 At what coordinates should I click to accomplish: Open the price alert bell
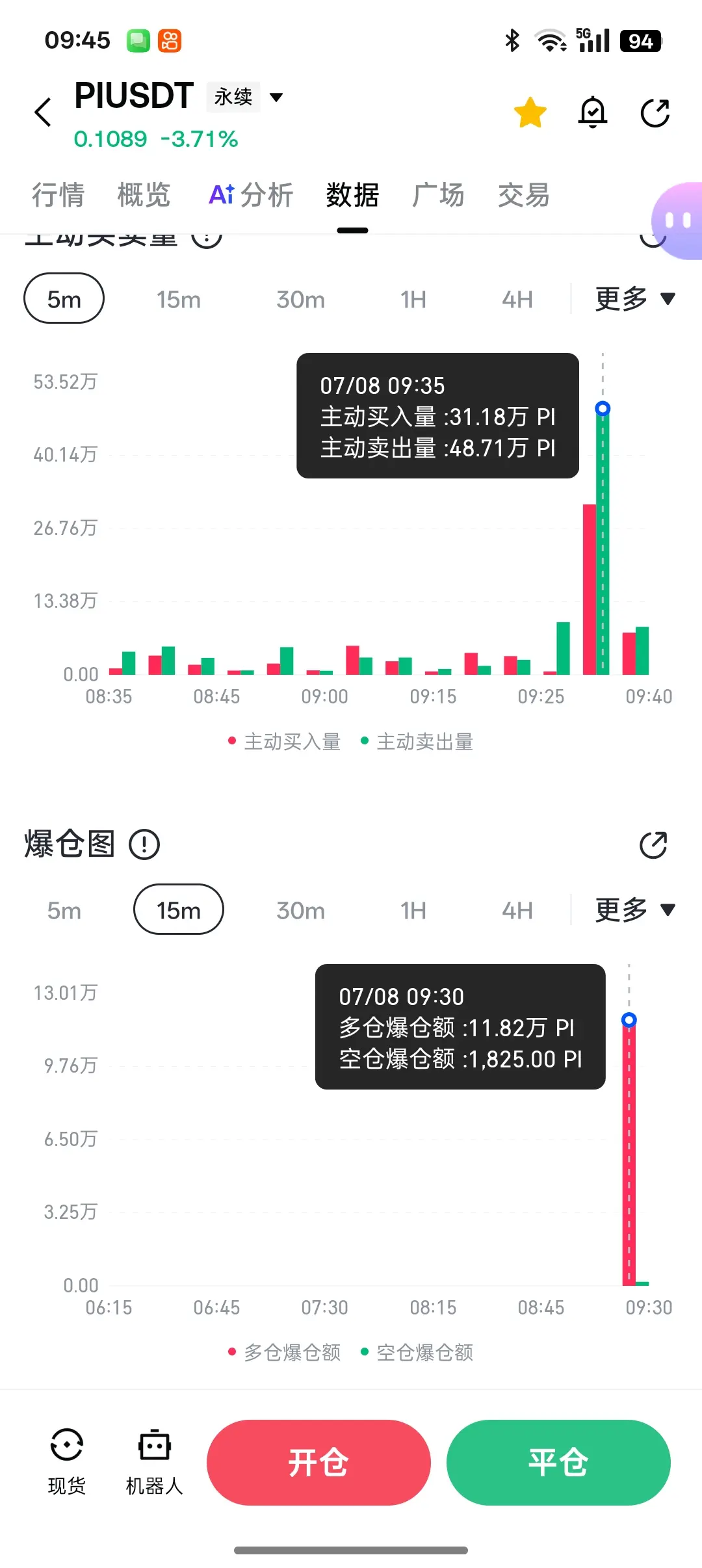(x=593, y=112)
